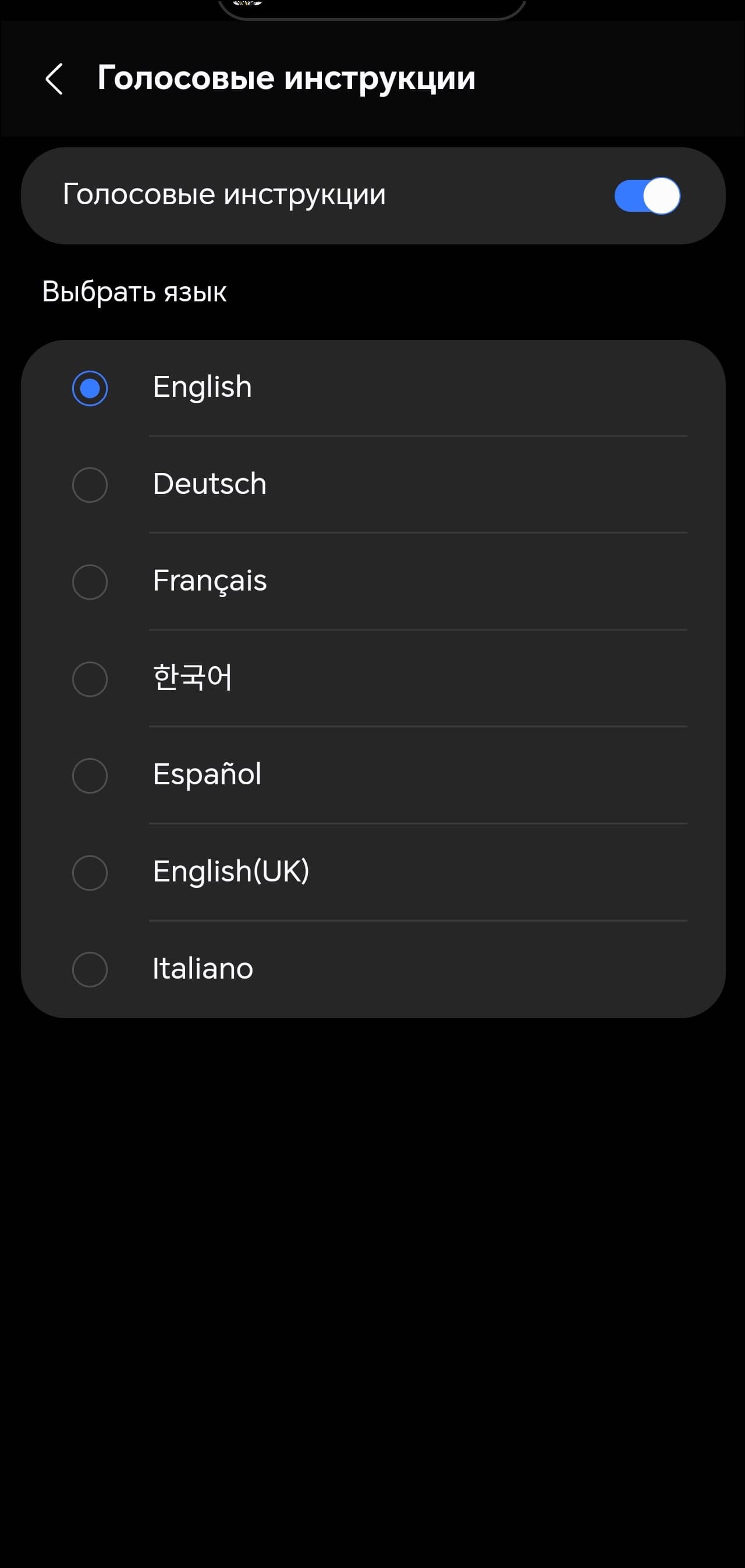745x1568 pixels.
Task: Switch voice language to Español
Action: point(90,776)
